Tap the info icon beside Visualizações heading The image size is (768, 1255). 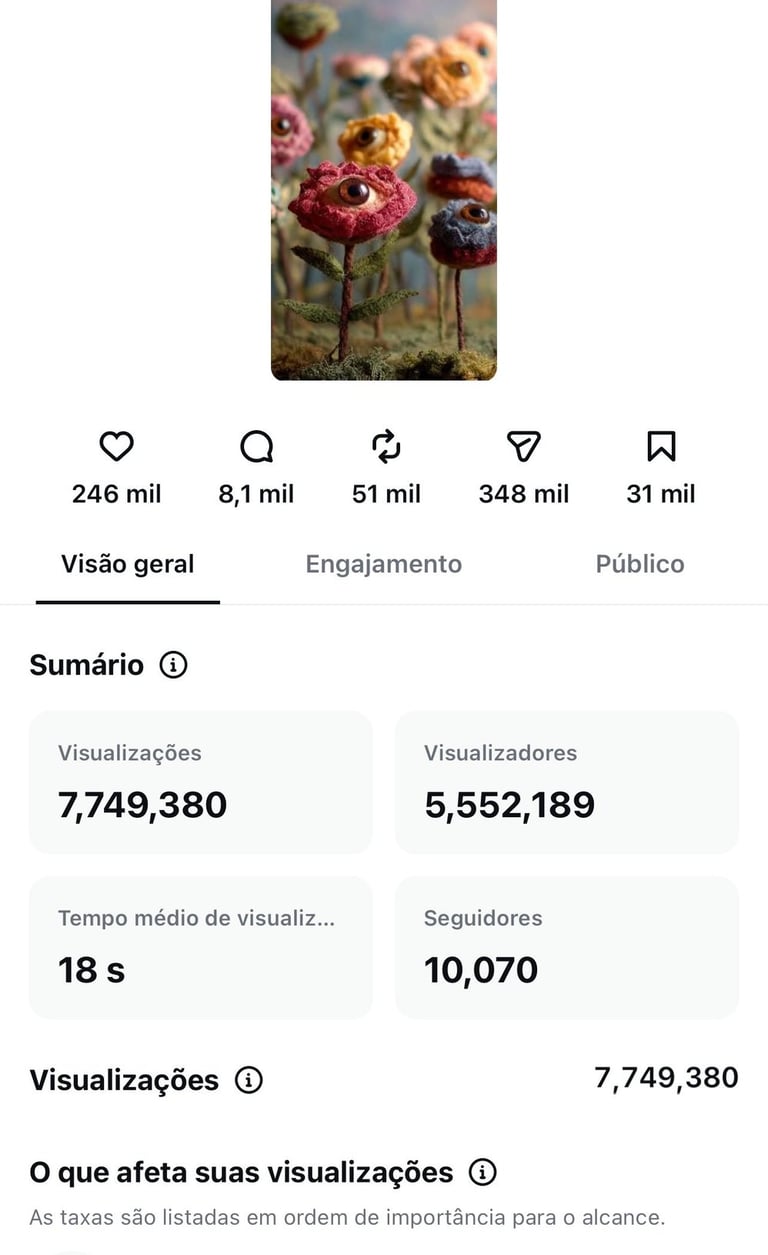click(x=248, y=1080)
